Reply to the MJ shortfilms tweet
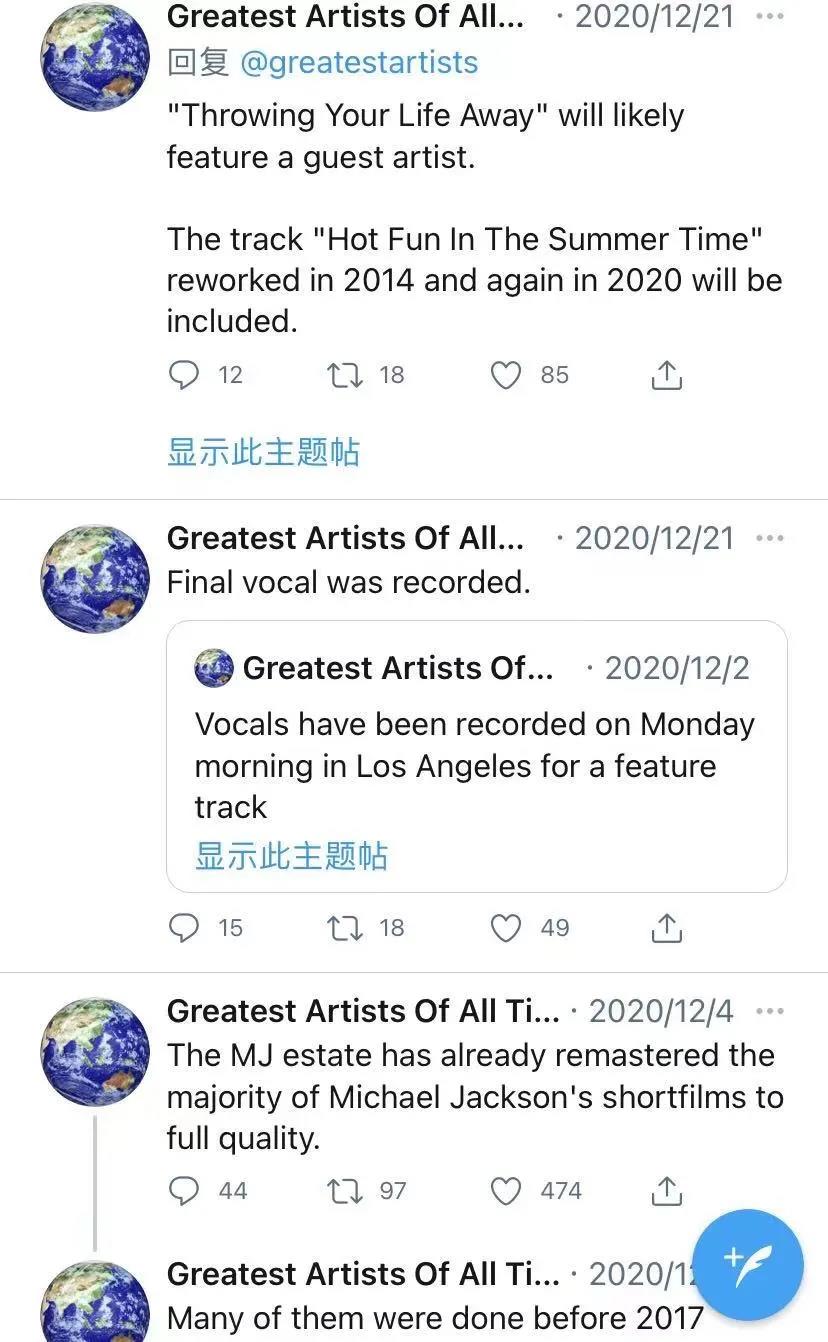This screenshot has width=828, height=1342. tap(185, 1190)
